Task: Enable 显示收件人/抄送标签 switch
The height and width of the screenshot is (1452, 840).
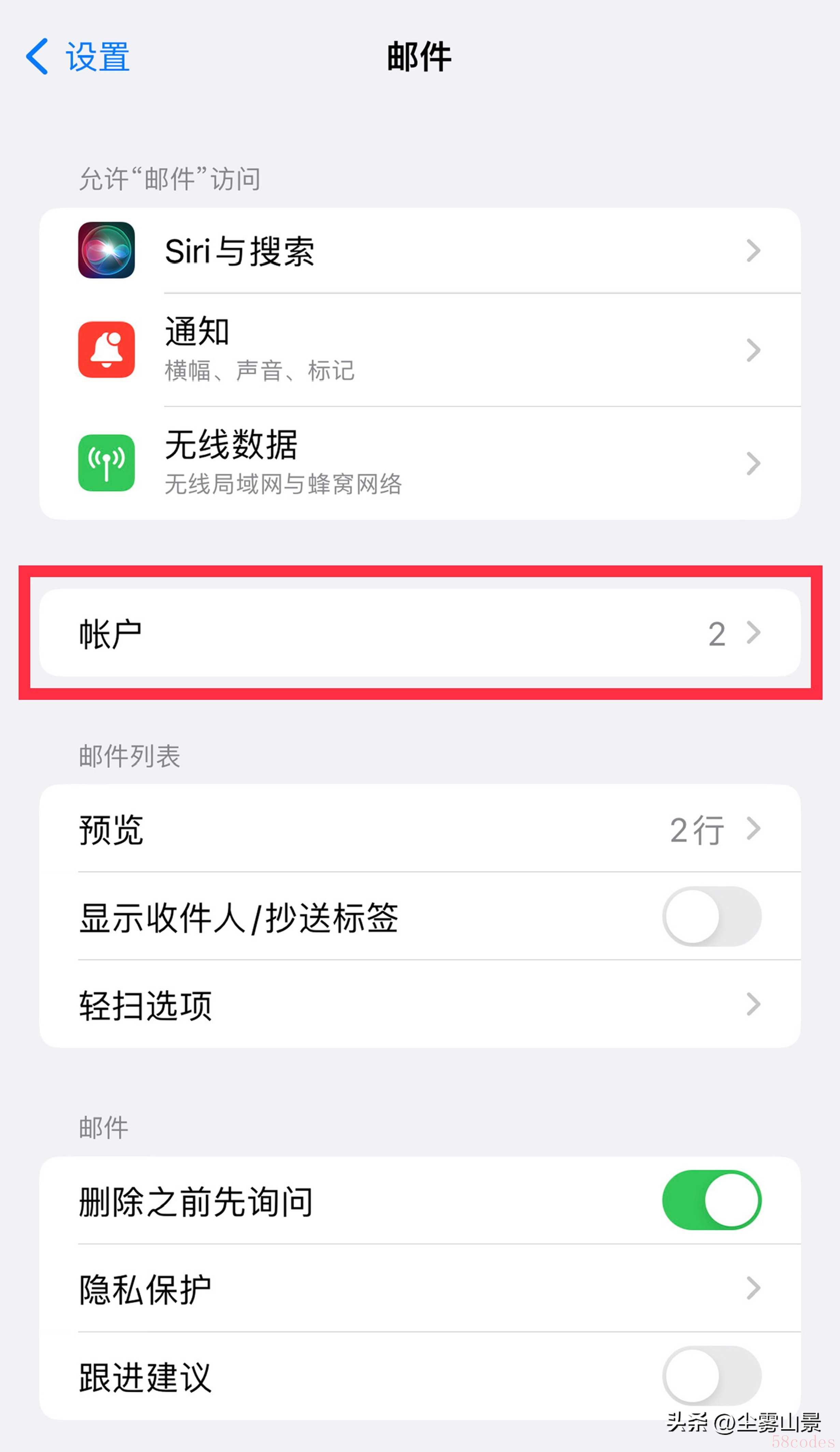Action: click(x=711, y=917)
